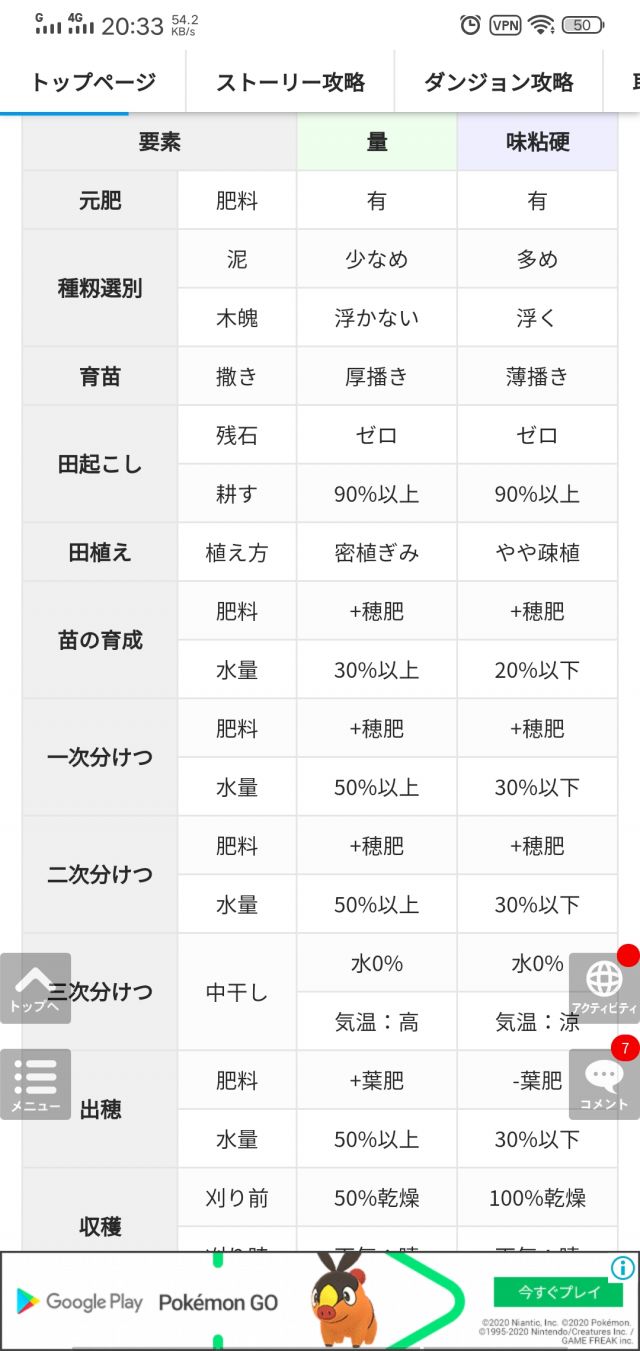This screenshot has height=1351, width=640.
Task: View comments via the コメント button
Action: coord(604,1084)
